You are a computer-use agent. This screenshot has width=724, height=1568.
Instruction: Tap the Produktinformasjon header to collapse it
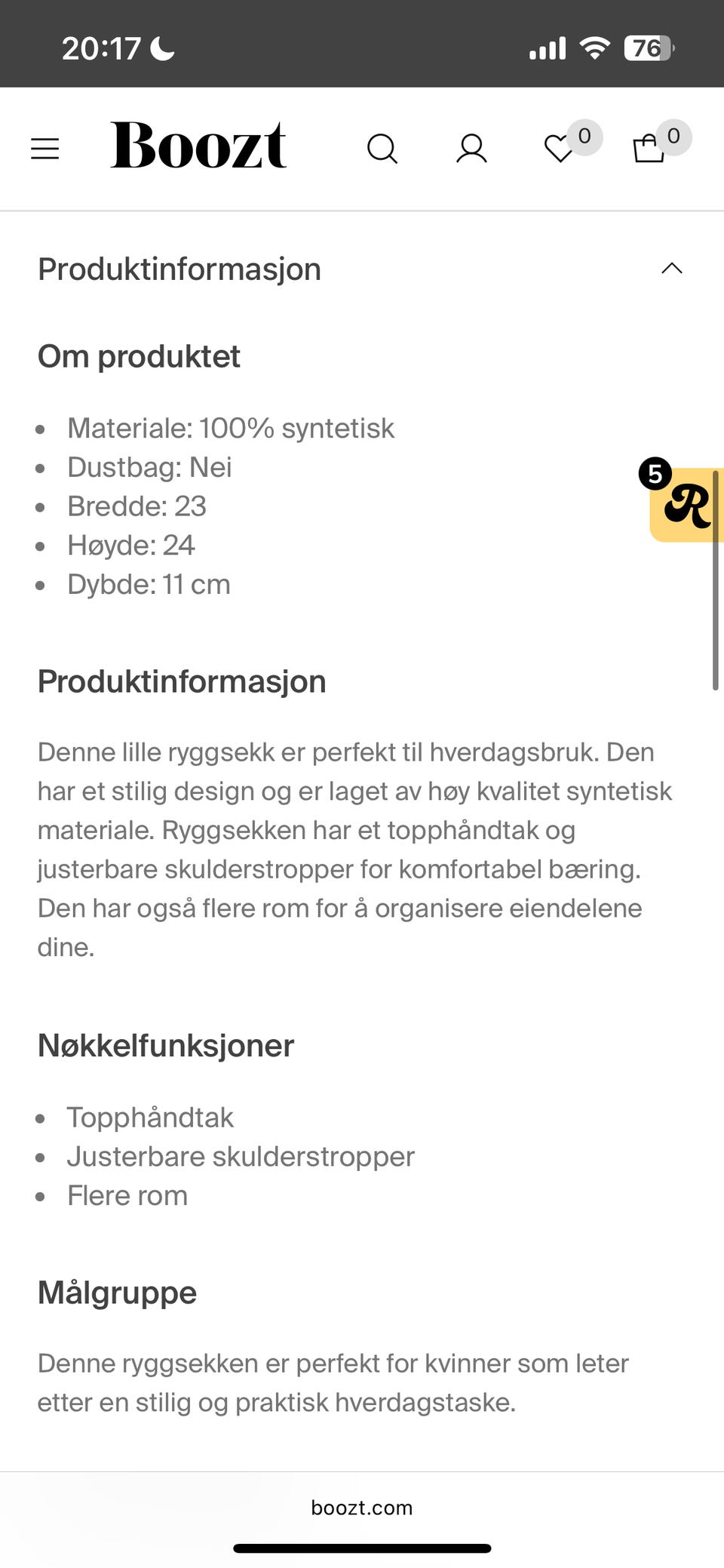point(179,269)
